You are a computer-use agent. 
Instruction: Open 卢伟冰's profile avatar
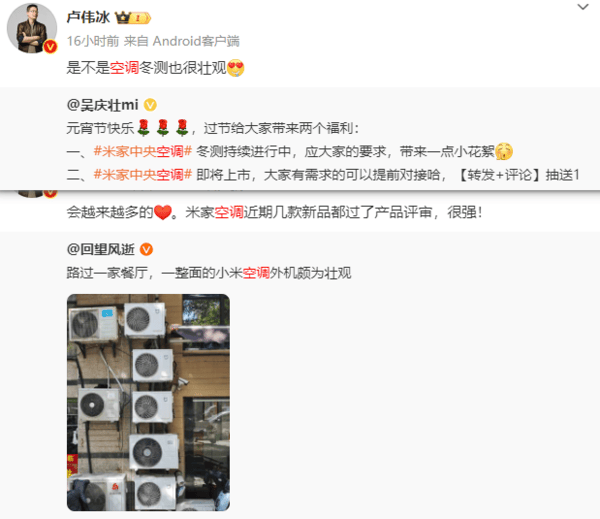(31, 28)
